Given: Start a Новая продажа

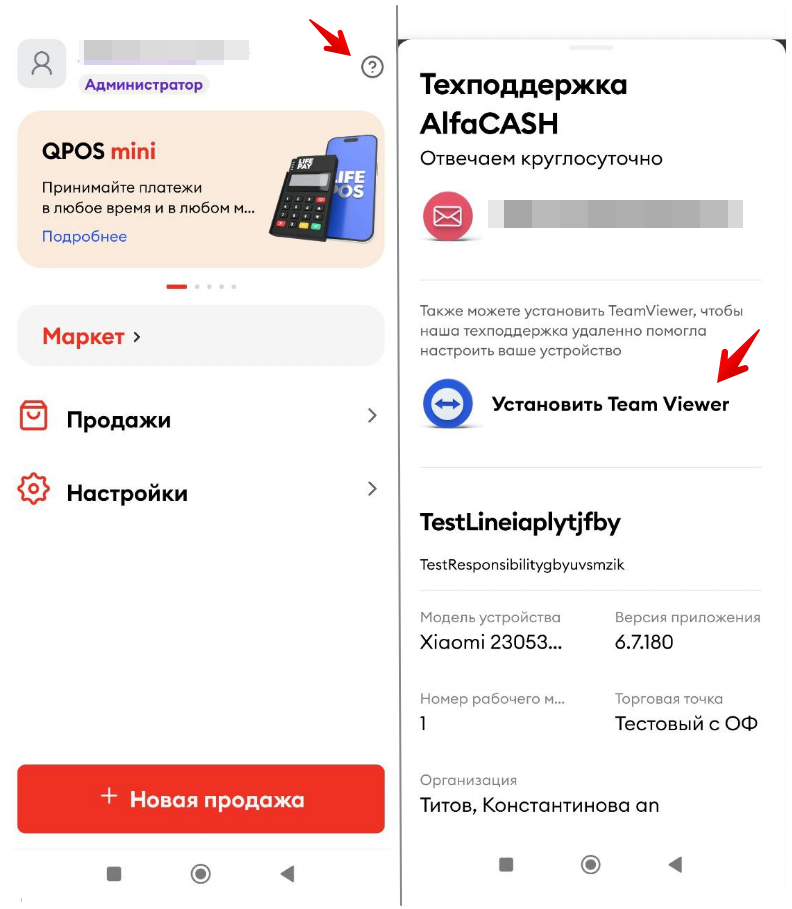Looking at the screenshot, I should coord(200,799).
